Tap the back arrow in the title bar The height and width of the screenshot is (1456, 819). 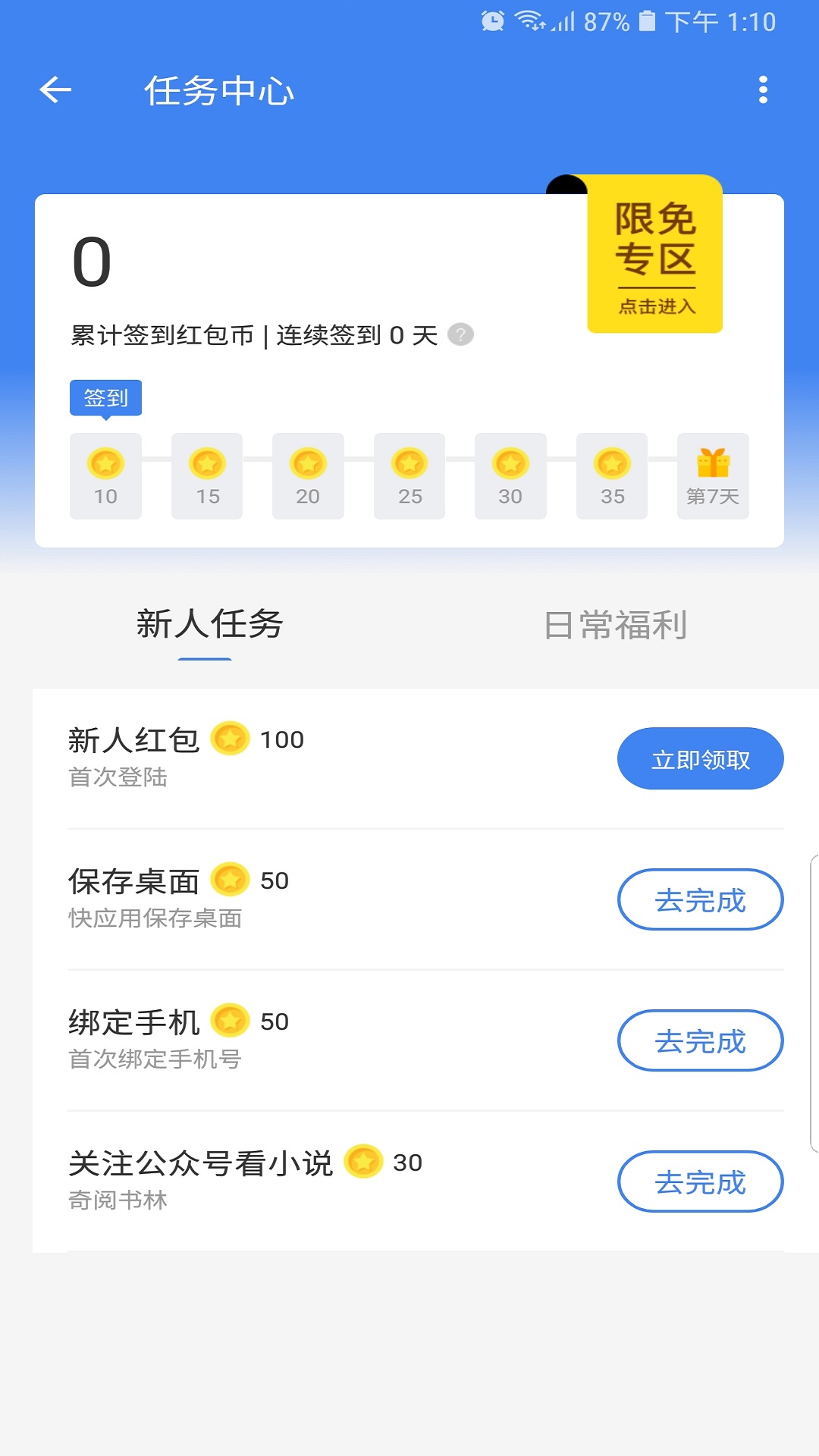point(53,90)
